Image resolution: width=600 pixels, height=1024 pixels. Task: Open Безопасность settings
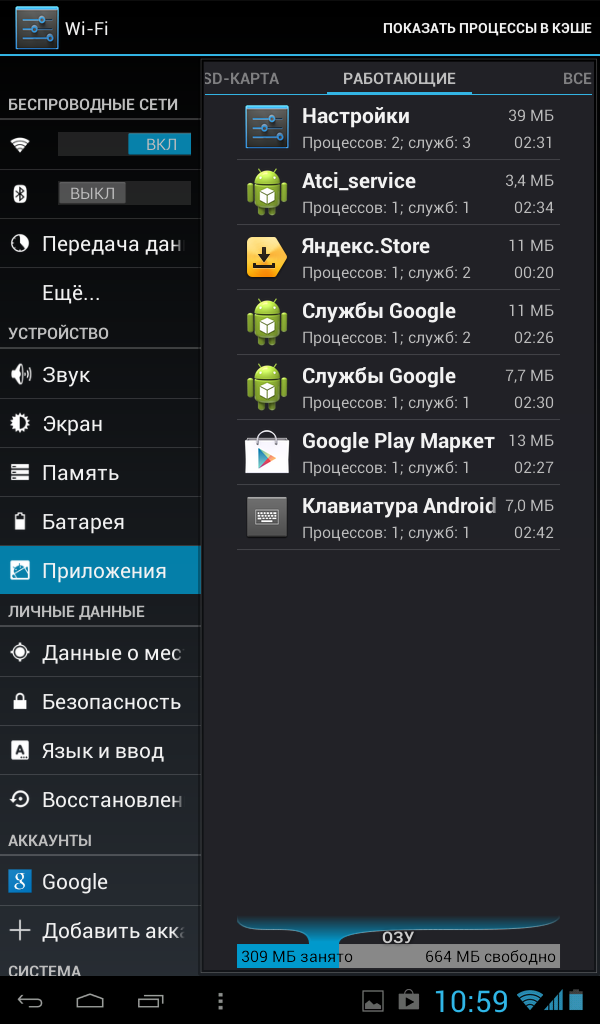tap(100, 701)
